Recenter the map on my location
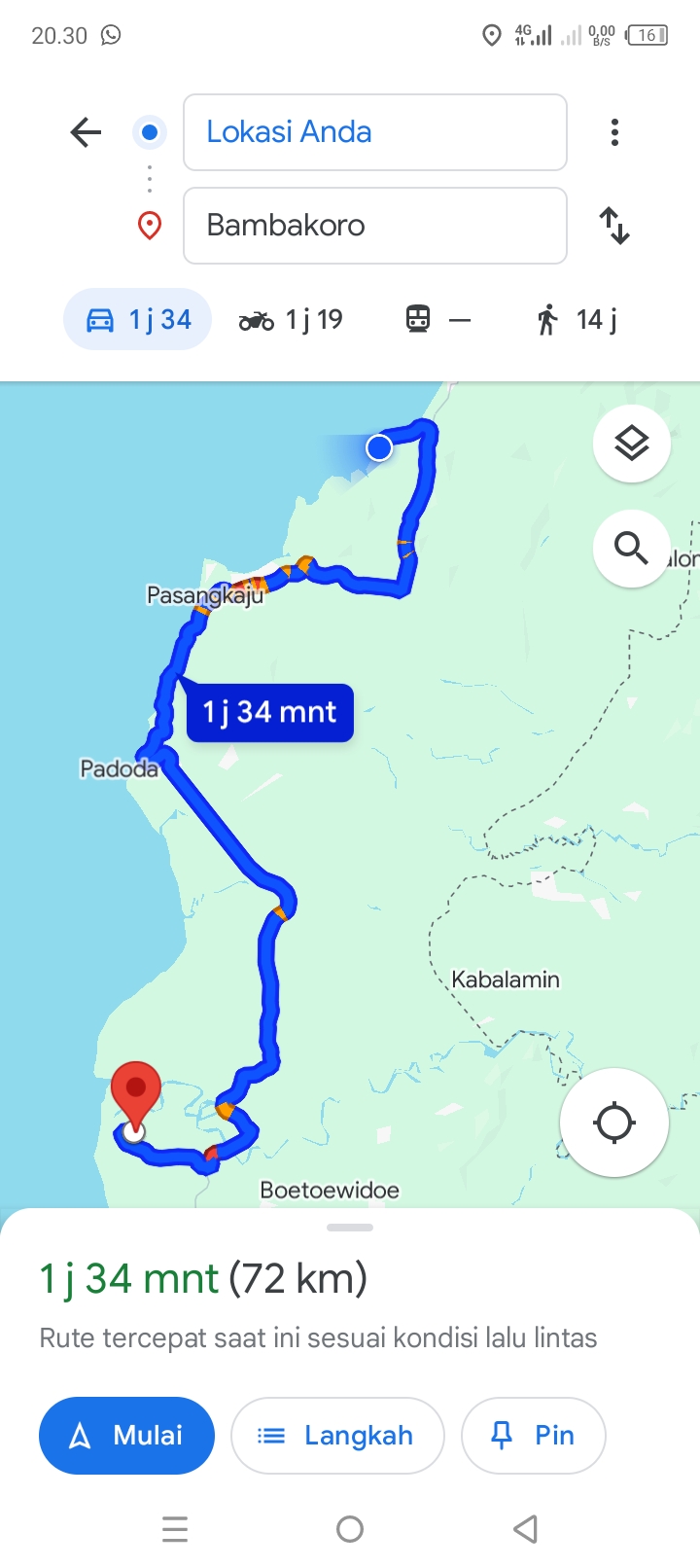 coord(614,1123)
